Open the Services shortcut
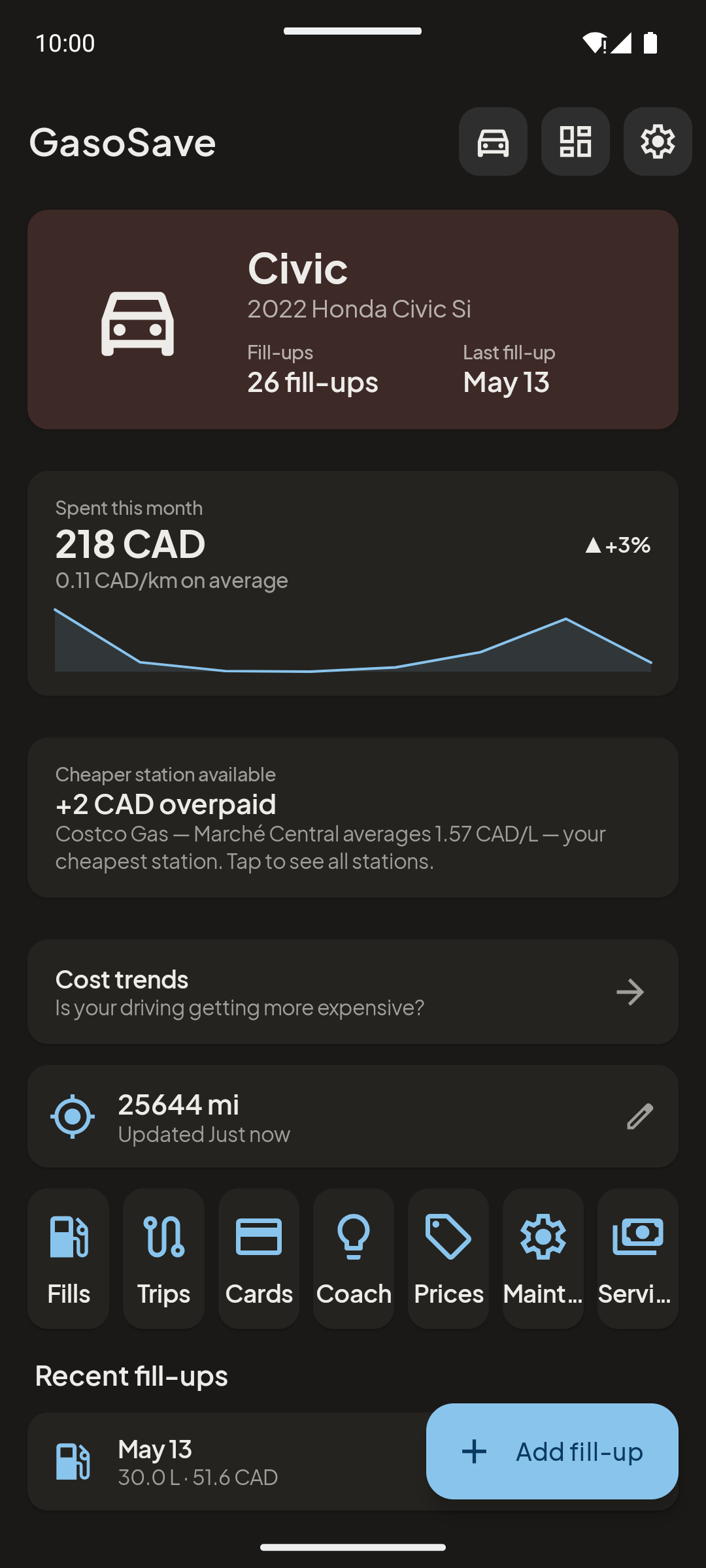The image size is (706, 1568). [638, 1258]
